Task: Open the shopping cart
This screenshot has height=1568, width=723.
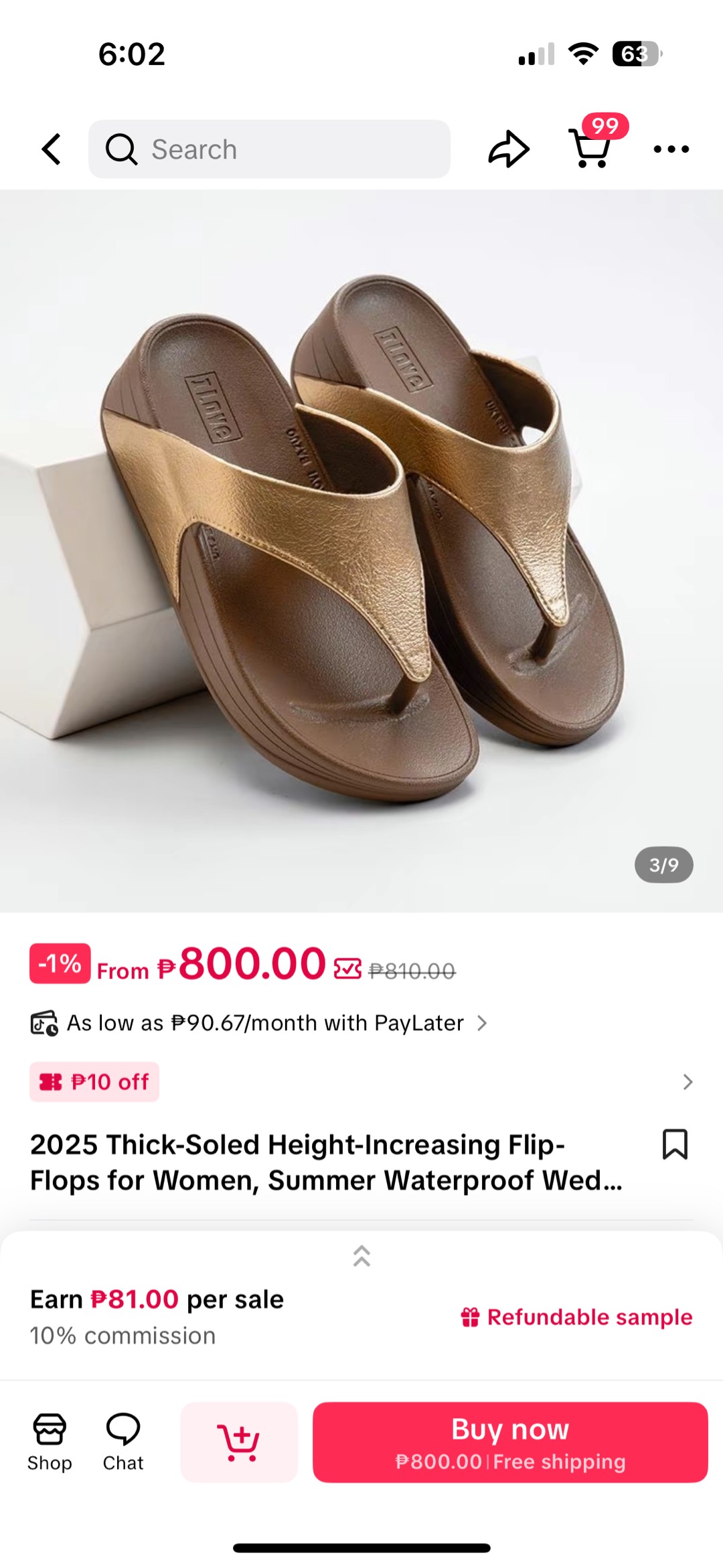Action: [591, 149]
